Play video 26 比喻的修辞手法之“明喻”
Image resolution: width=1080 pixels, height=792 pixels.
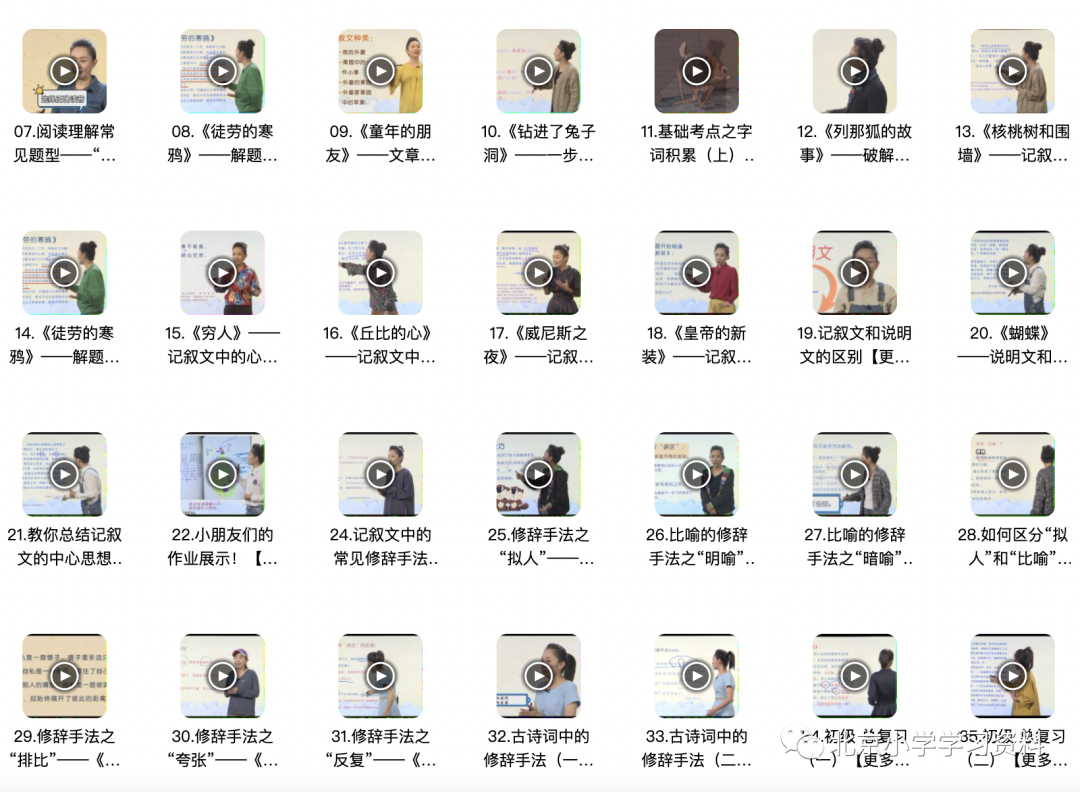[x=696, y=474]
